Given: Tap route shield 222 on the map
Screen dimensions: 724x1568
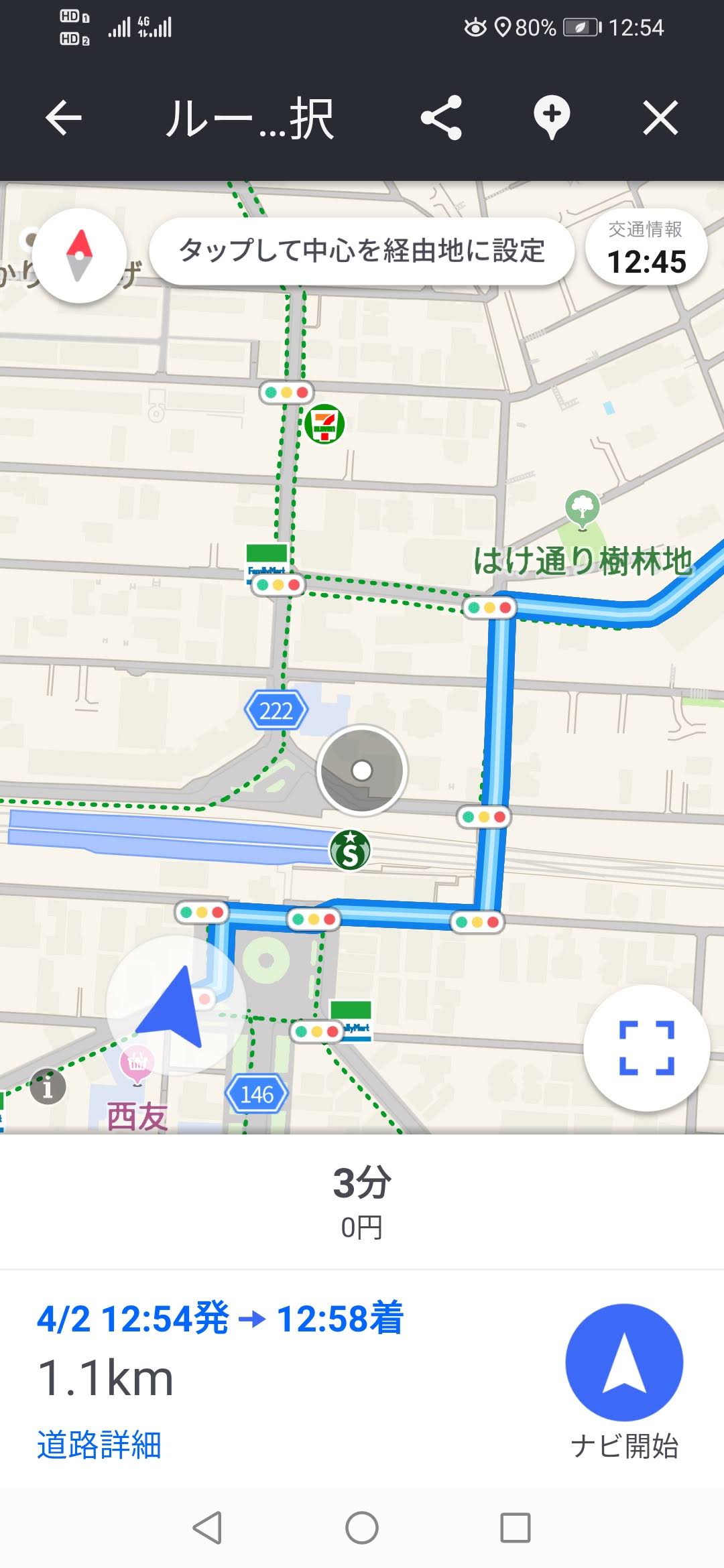Looking at the screenshot, I should [277, 708].
